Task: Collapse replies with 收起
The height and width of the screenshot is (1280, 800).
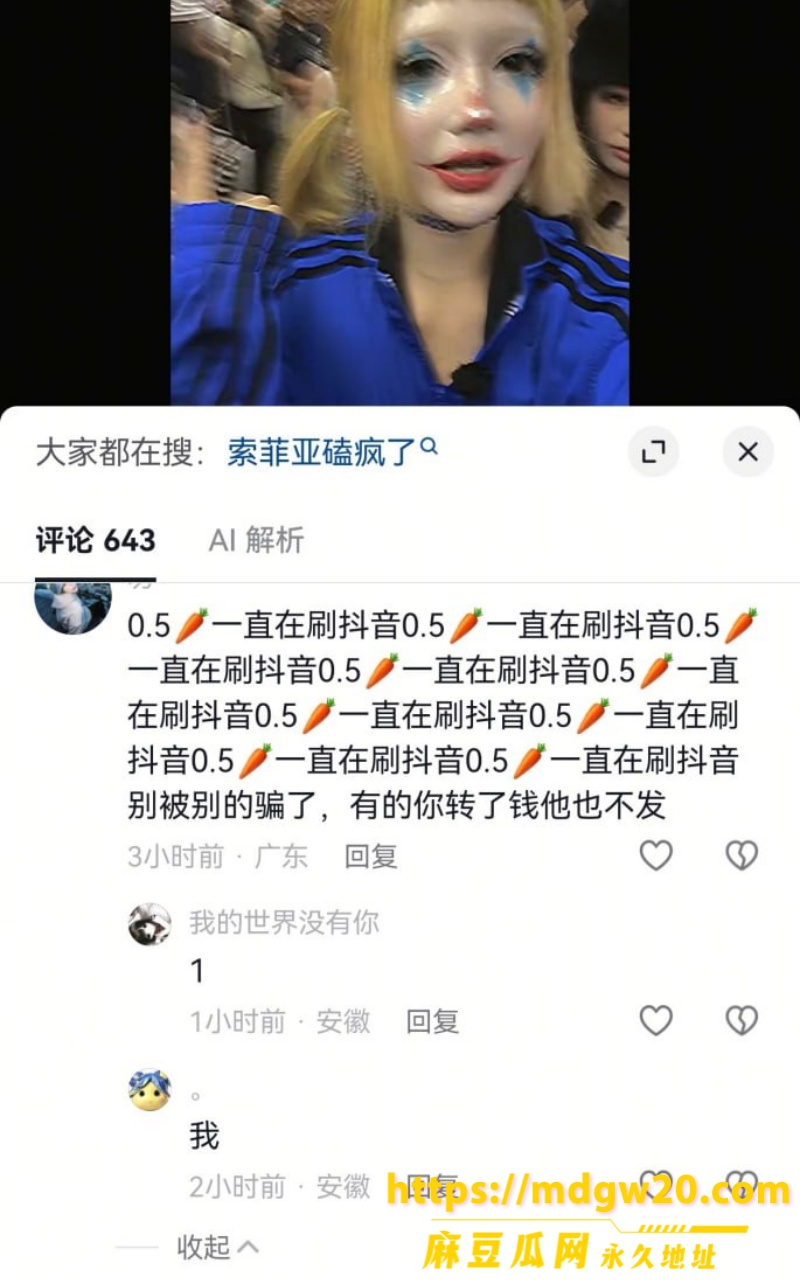Action: (x=218, y=1247)
